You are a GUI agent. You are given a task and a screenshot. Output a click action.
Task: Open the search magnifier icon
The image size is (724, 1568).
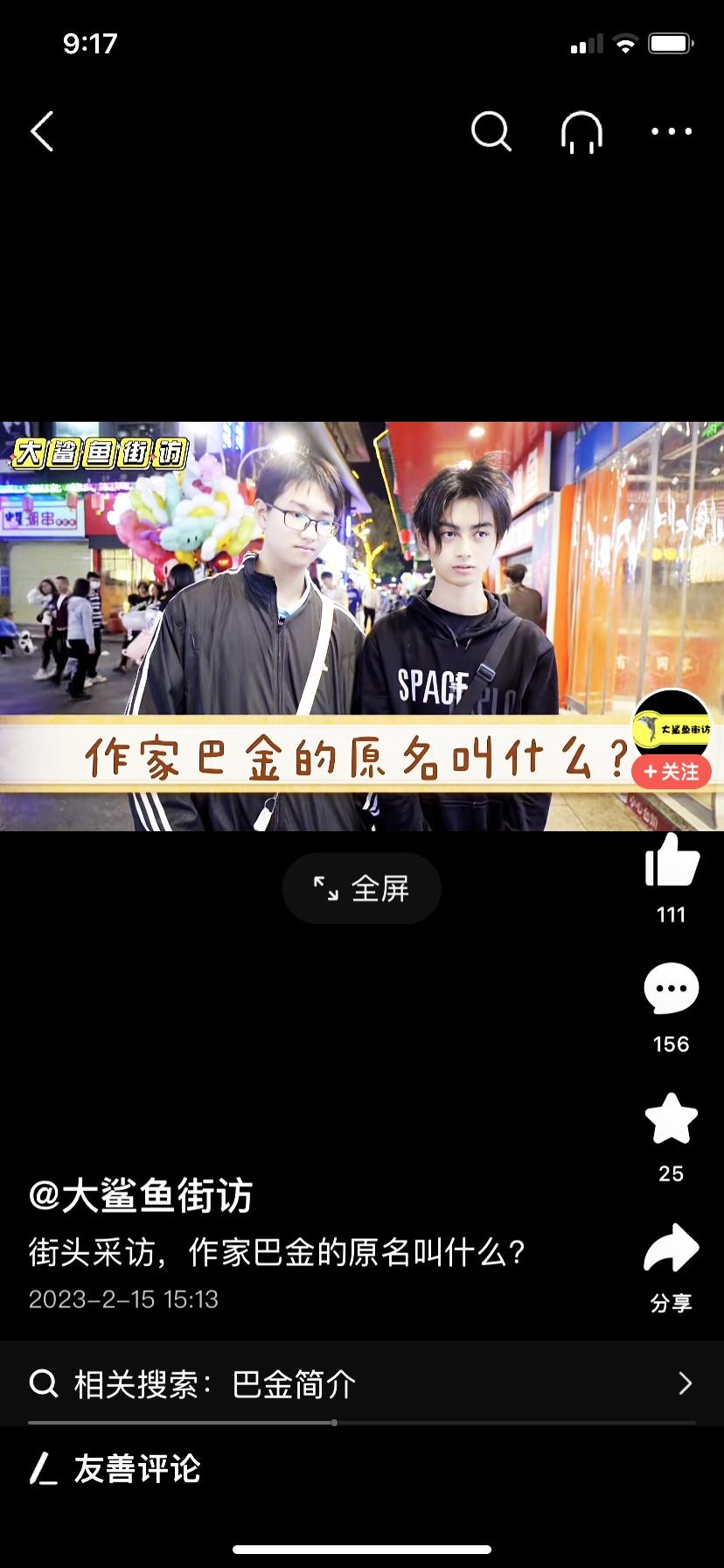(491, 131)
